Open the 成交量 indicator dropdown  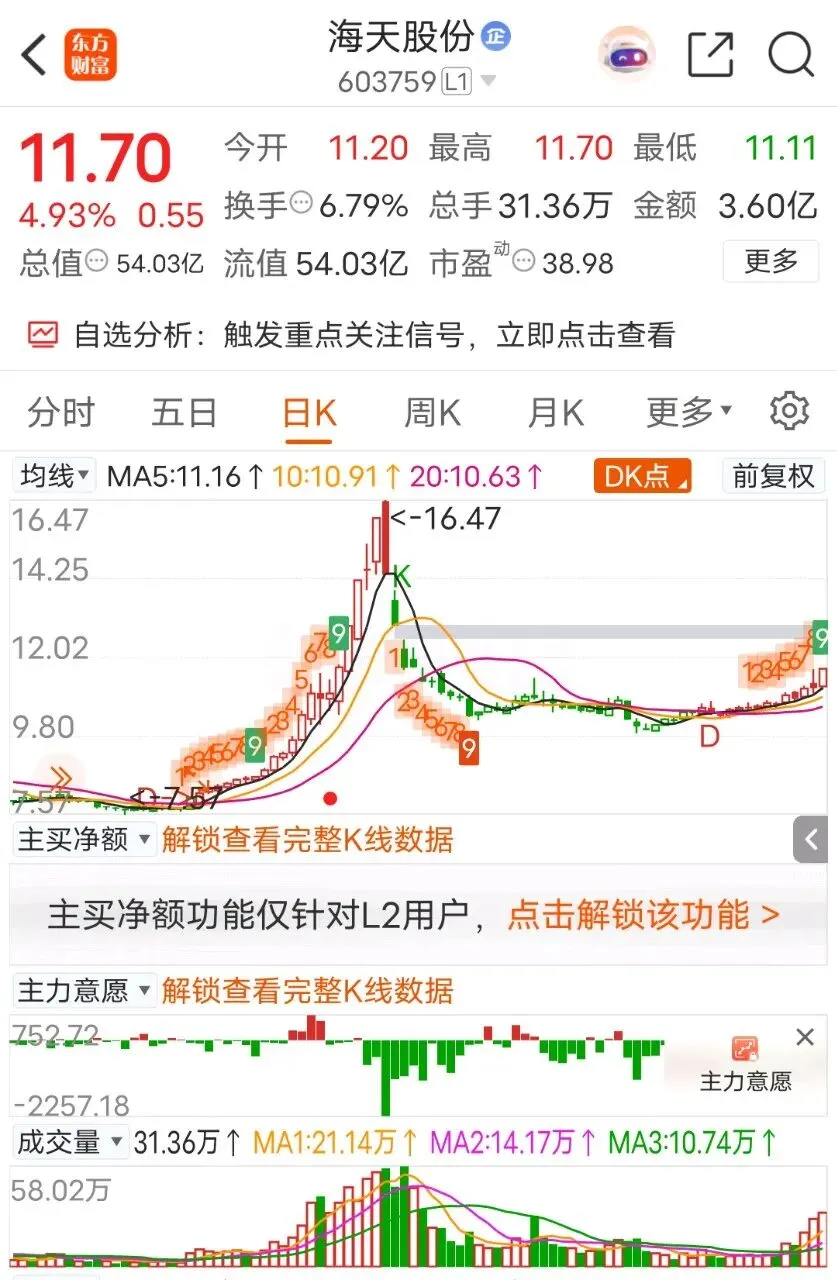pos(70,1141)
